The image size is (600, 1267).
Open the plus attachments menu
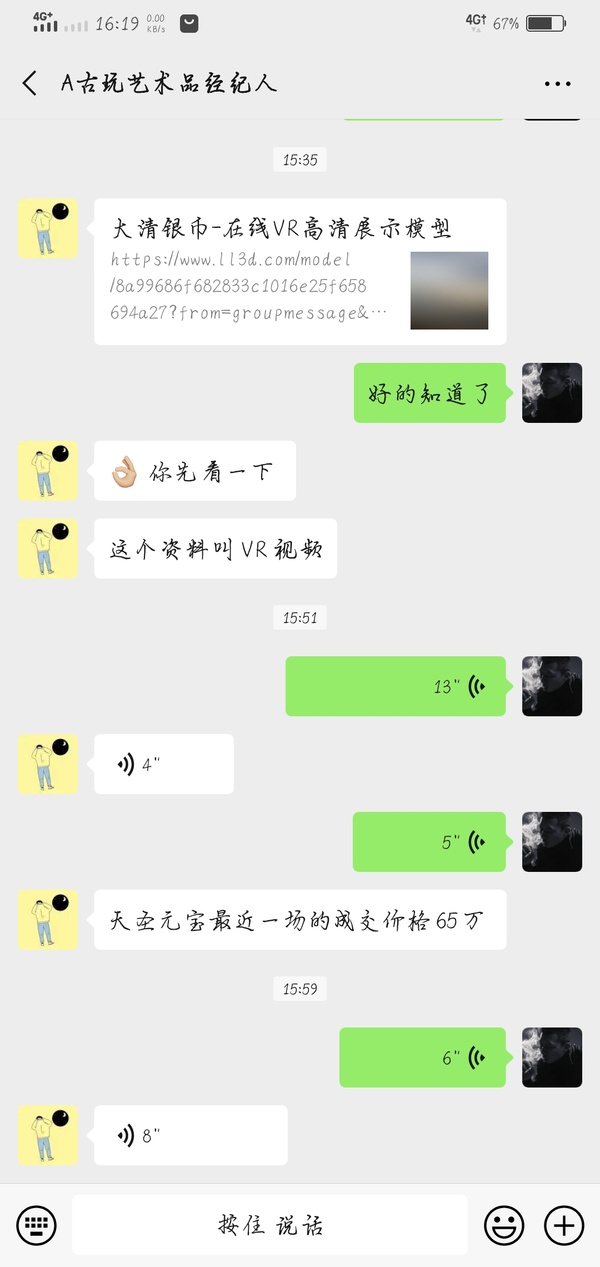563,1224
